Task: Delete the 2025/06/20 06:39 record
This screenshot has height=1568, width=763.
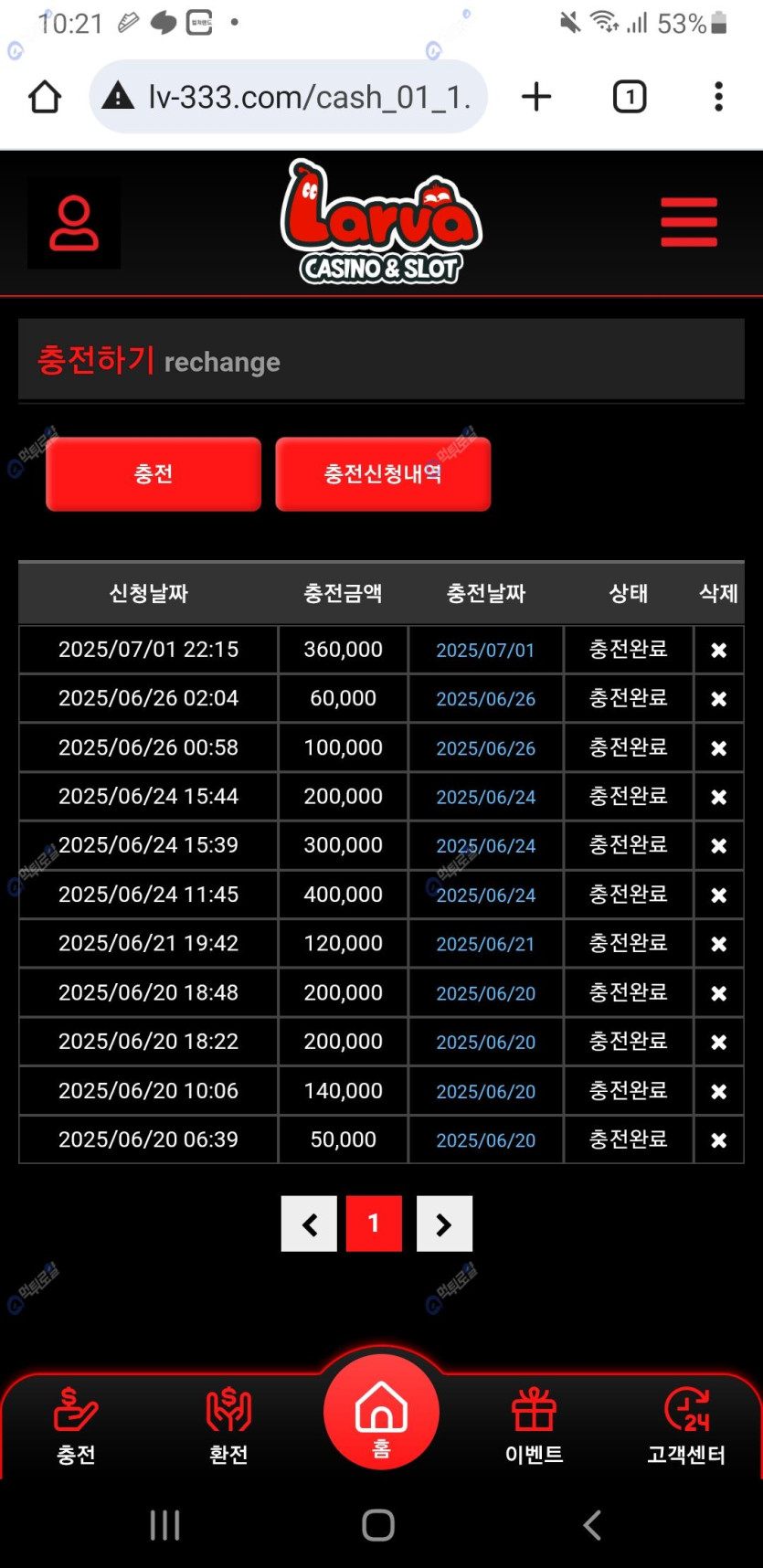Action: tap(718, 1140)
